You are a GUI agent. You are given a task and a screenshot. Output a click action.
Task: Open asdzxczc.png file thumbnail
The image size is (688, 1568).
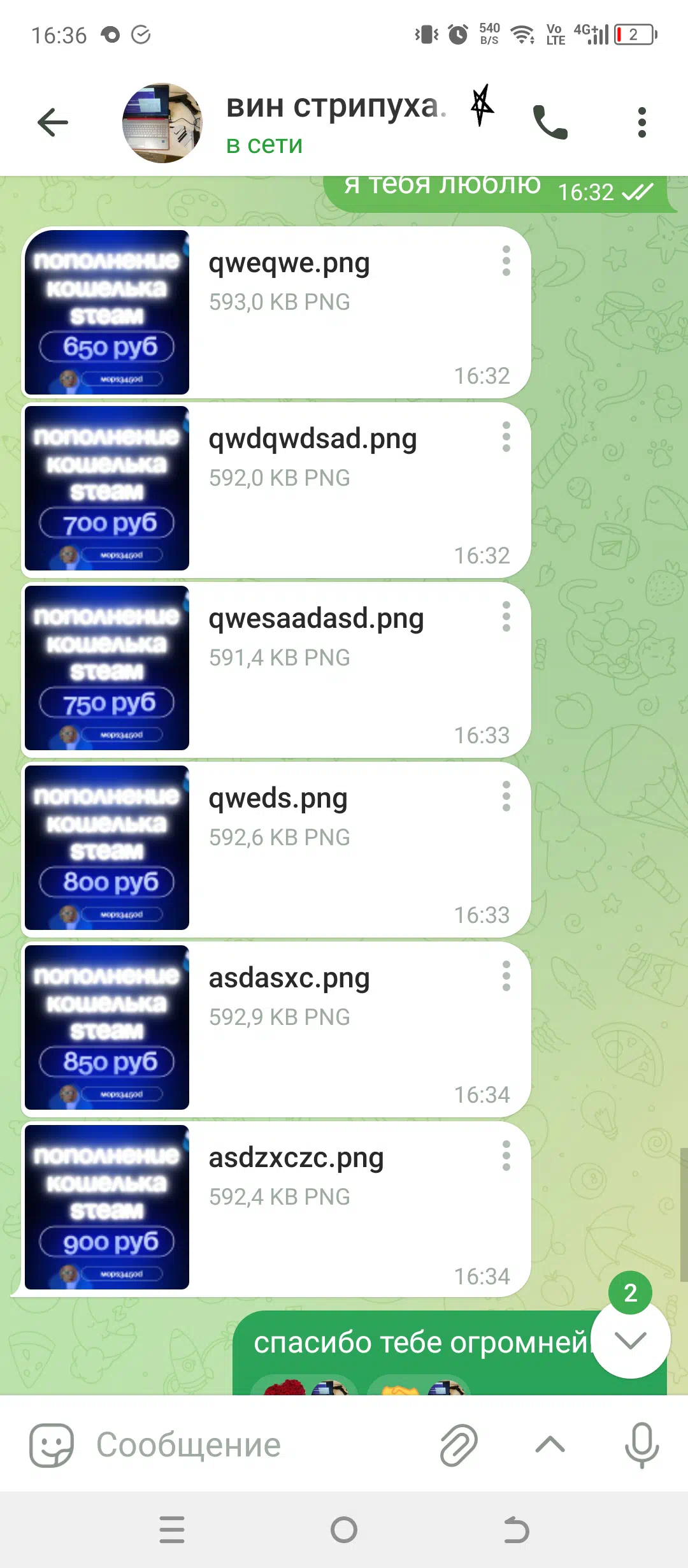tap(107, 1207)
